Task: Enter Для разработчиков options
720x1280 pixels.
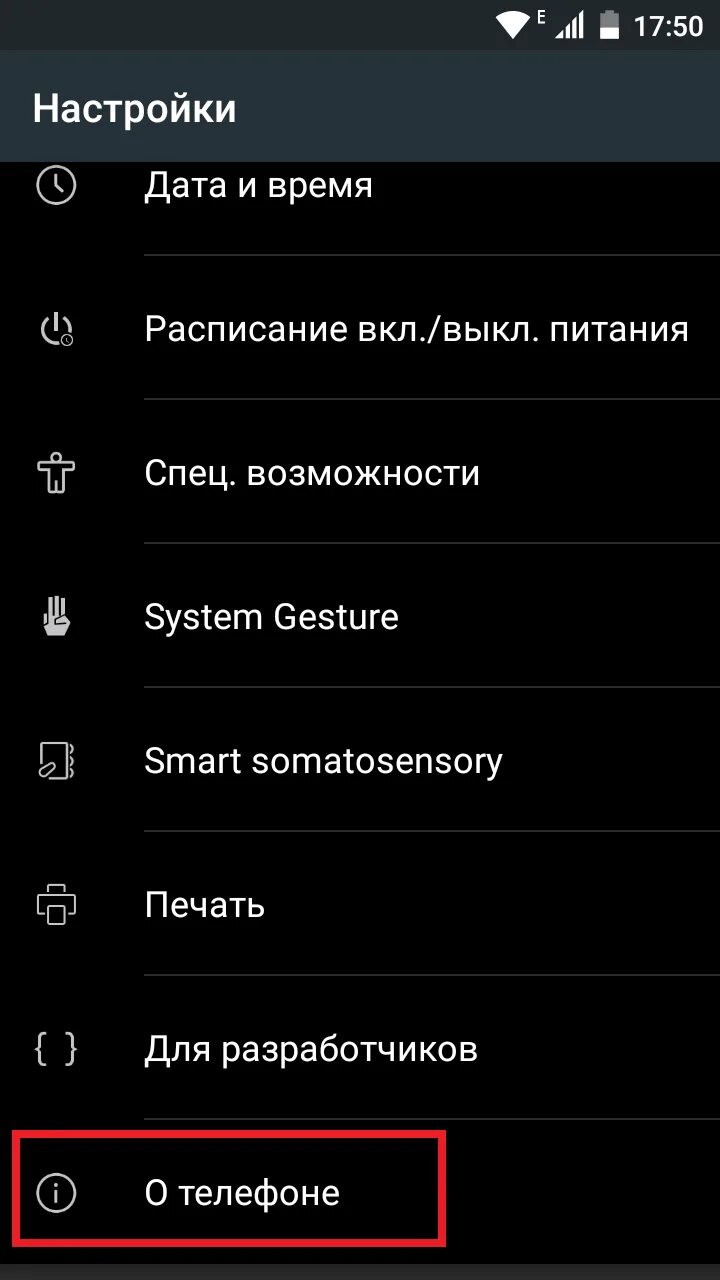Action: [x=360, y=1048]
